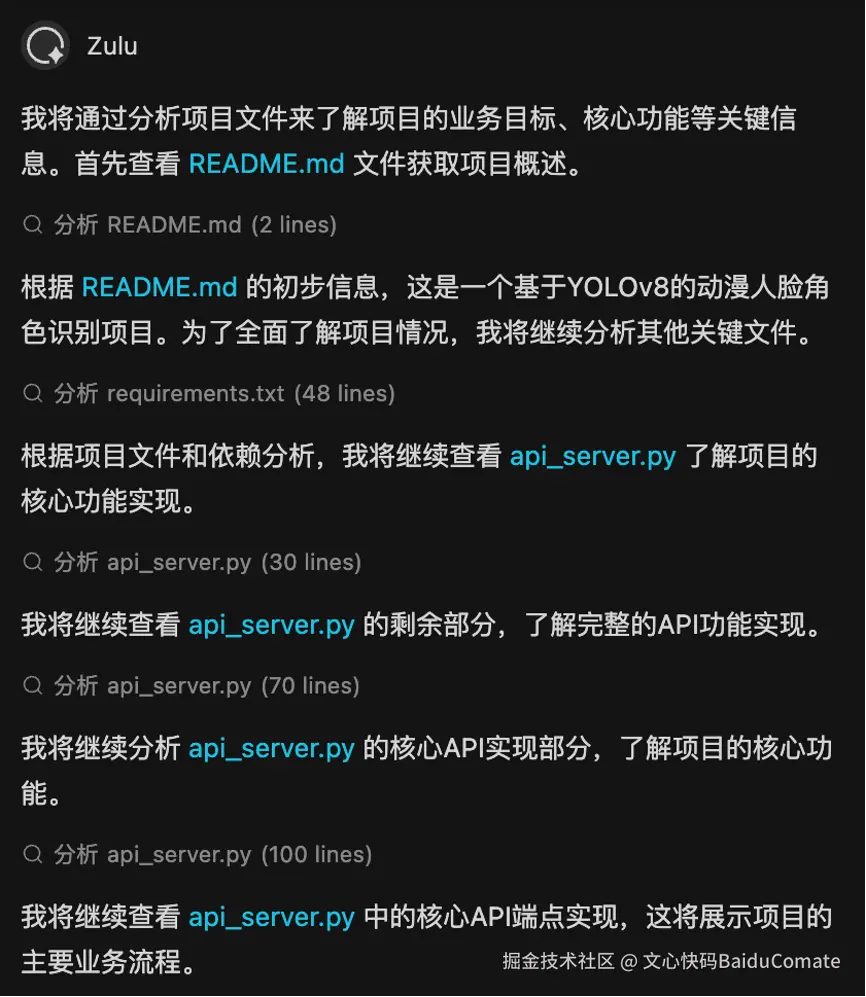Expand the 分析 api_server.py (100 lines) step
The height and width of the screenshot is (997, 866).
point(198,855)
